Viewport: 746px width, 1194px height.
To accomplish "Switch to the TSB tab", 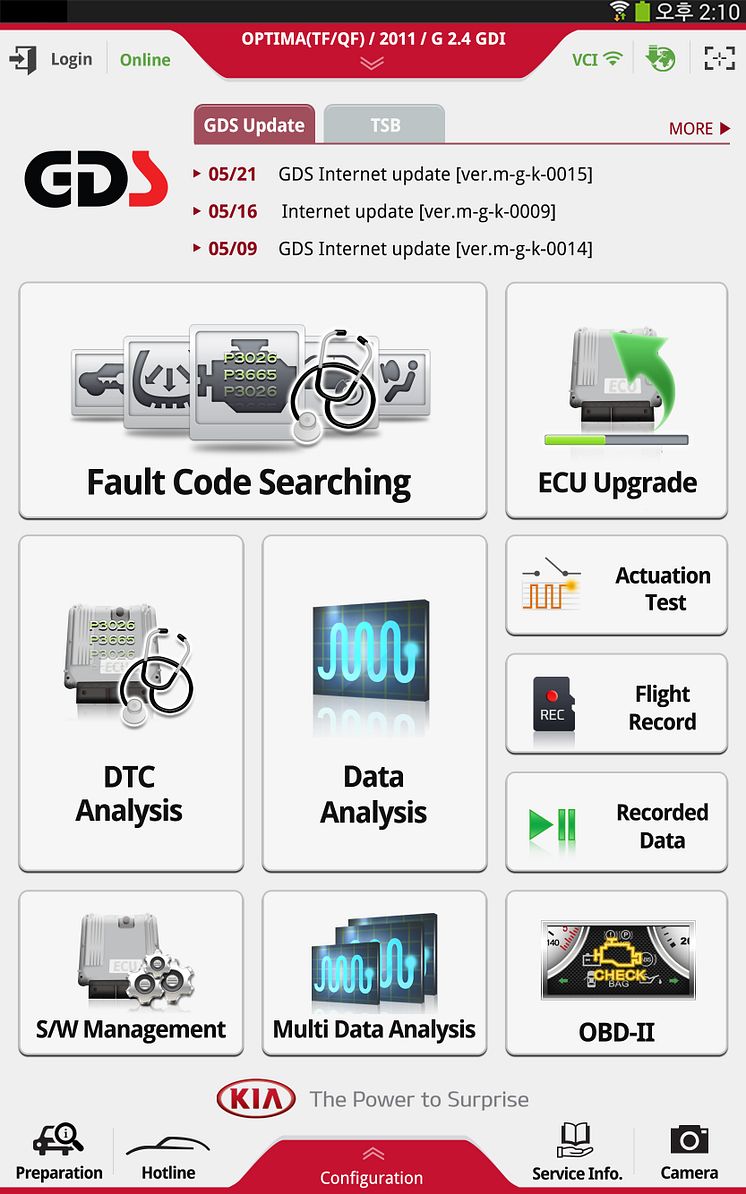I will [x=384, y=126].
